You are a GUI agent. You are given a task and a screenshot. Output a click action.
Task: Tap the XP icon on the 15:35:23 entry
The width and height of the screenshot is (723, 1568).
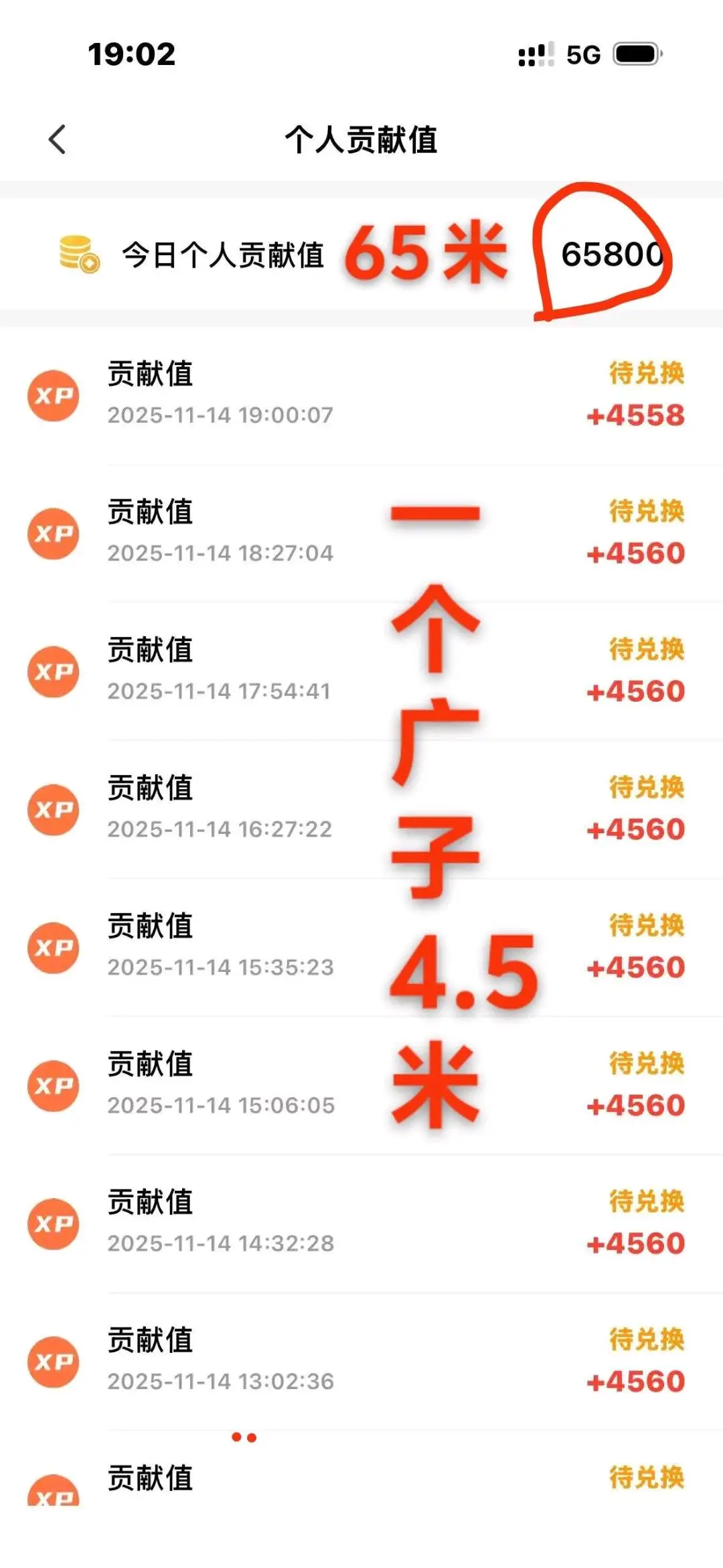coord(54,948)
